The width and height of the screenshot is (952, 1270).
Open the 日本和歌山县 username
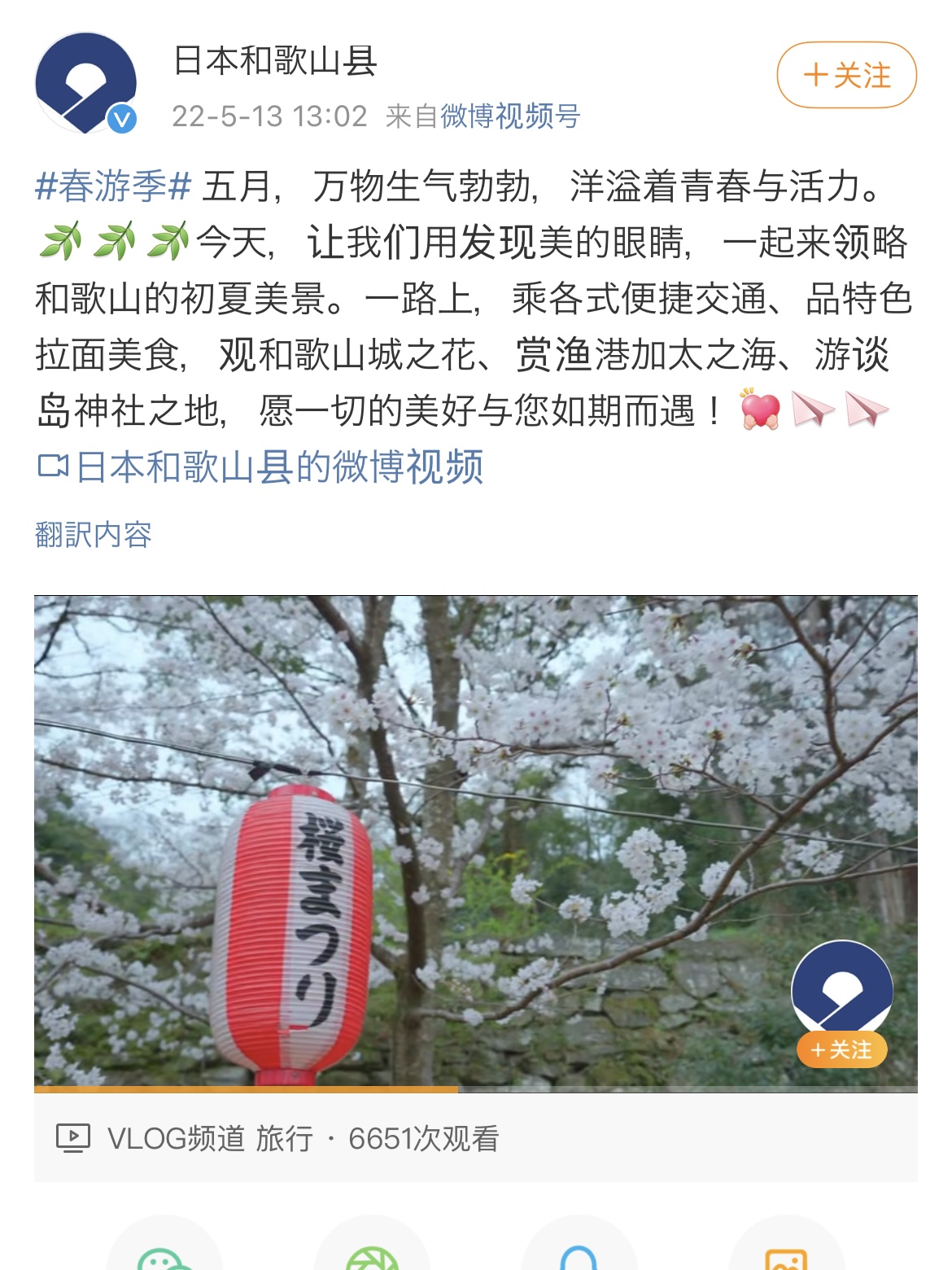pos(275,61)
